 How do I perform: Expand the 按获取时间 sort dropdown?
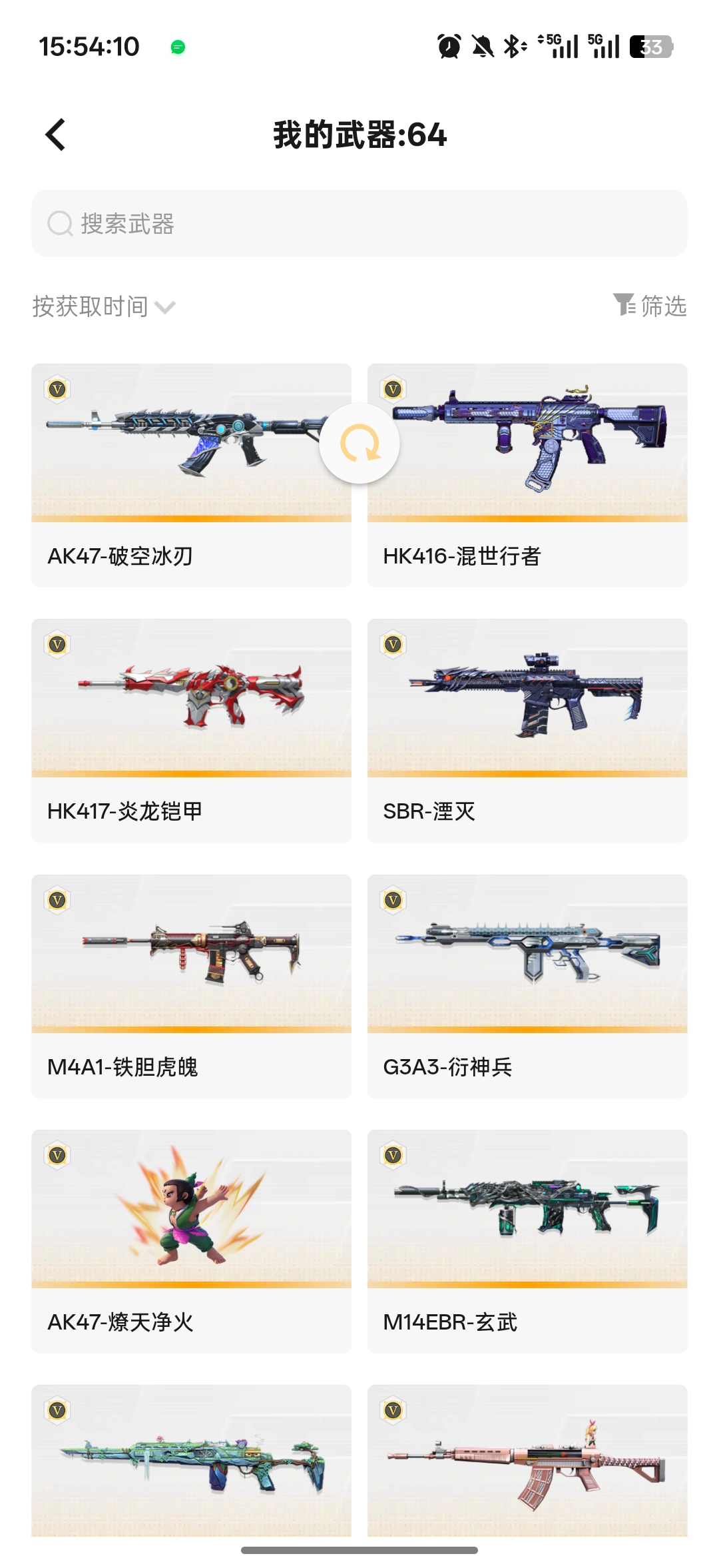(104, 307)
